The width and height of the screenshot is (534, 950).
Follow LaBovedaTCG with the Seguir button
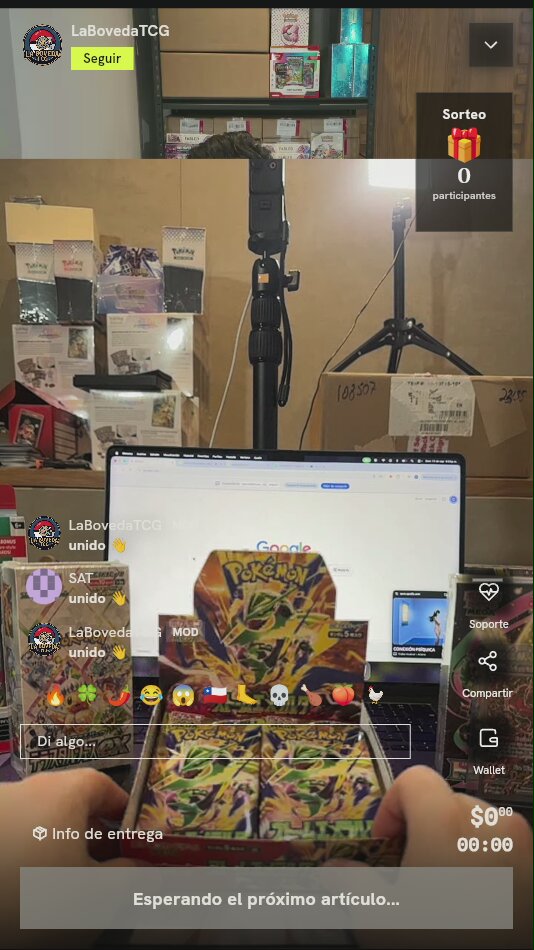point(102,59)
